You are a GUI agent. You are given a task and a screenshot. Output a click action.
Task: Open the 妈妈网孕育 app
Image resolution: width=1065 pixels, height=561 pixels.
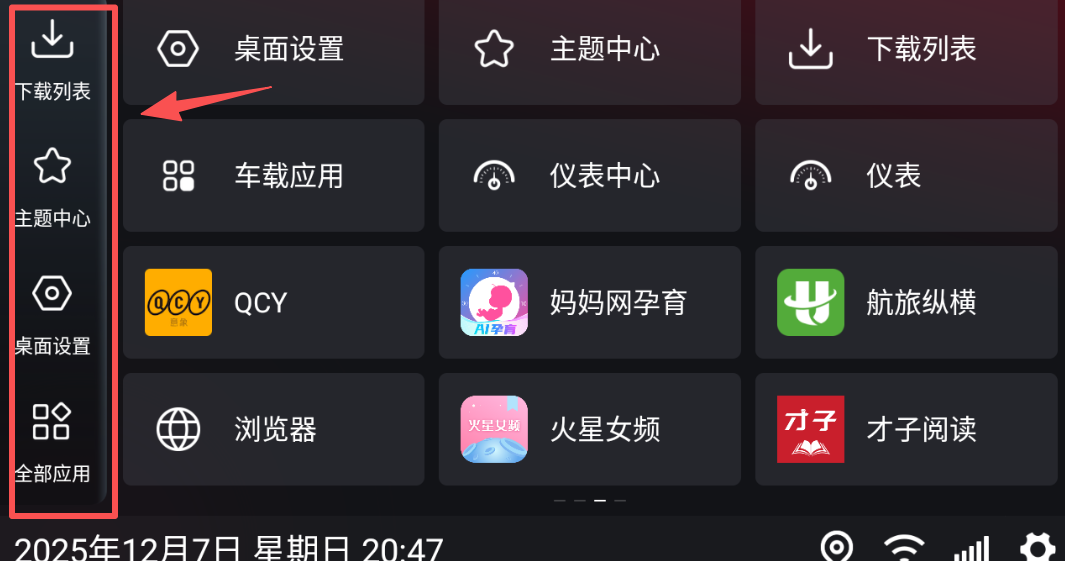pyautogui.click(x=589, y=302)
